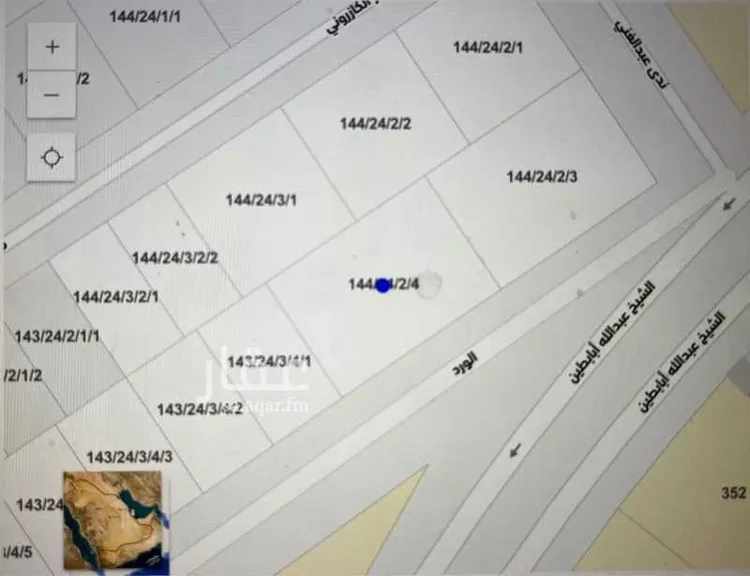
Task: Zoom out of the parcel map
Action: point(52,95)
